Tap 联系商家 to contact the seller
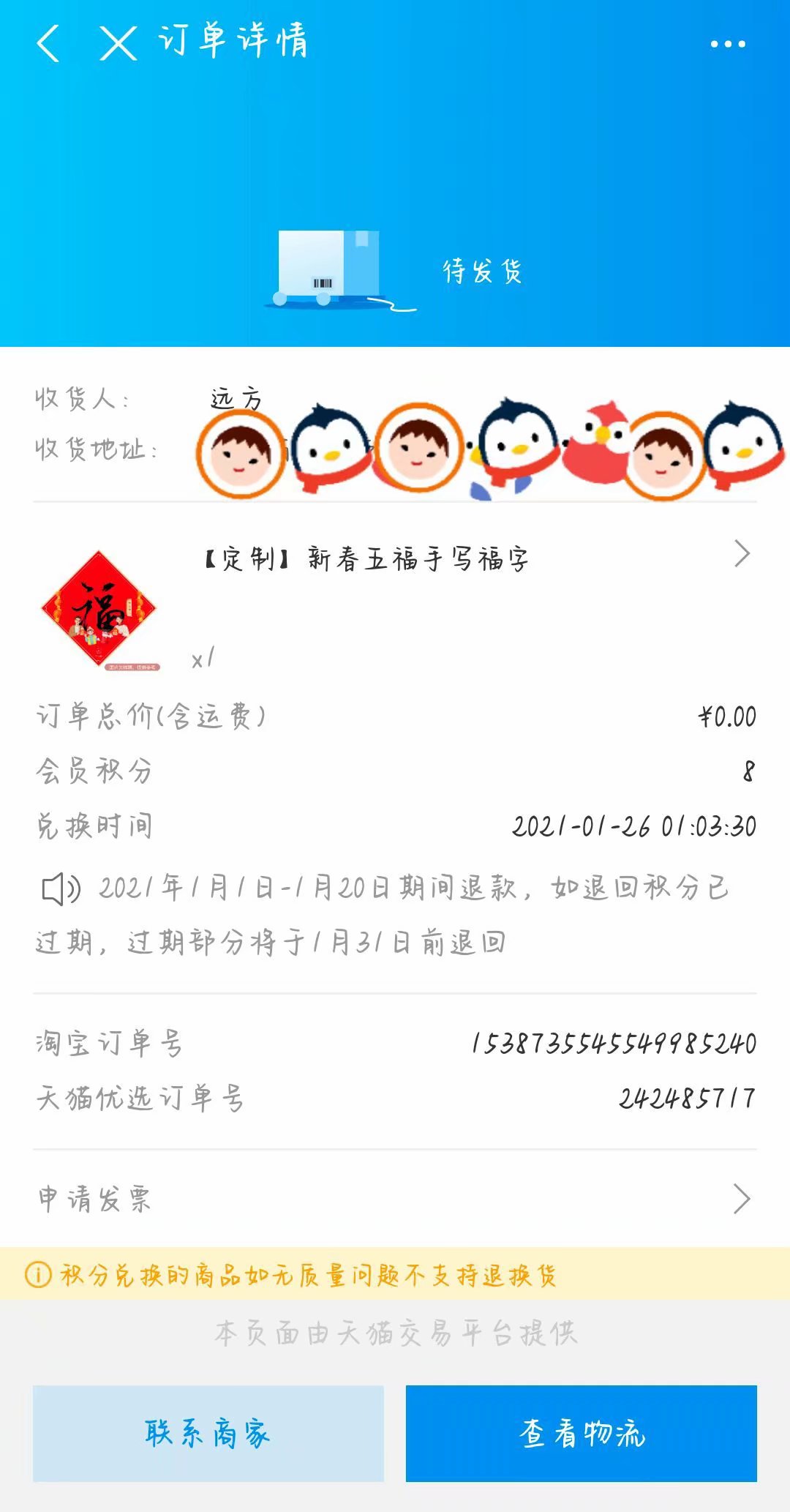The width and height of the screenshot is (790, 1512). pos(208,1433)
